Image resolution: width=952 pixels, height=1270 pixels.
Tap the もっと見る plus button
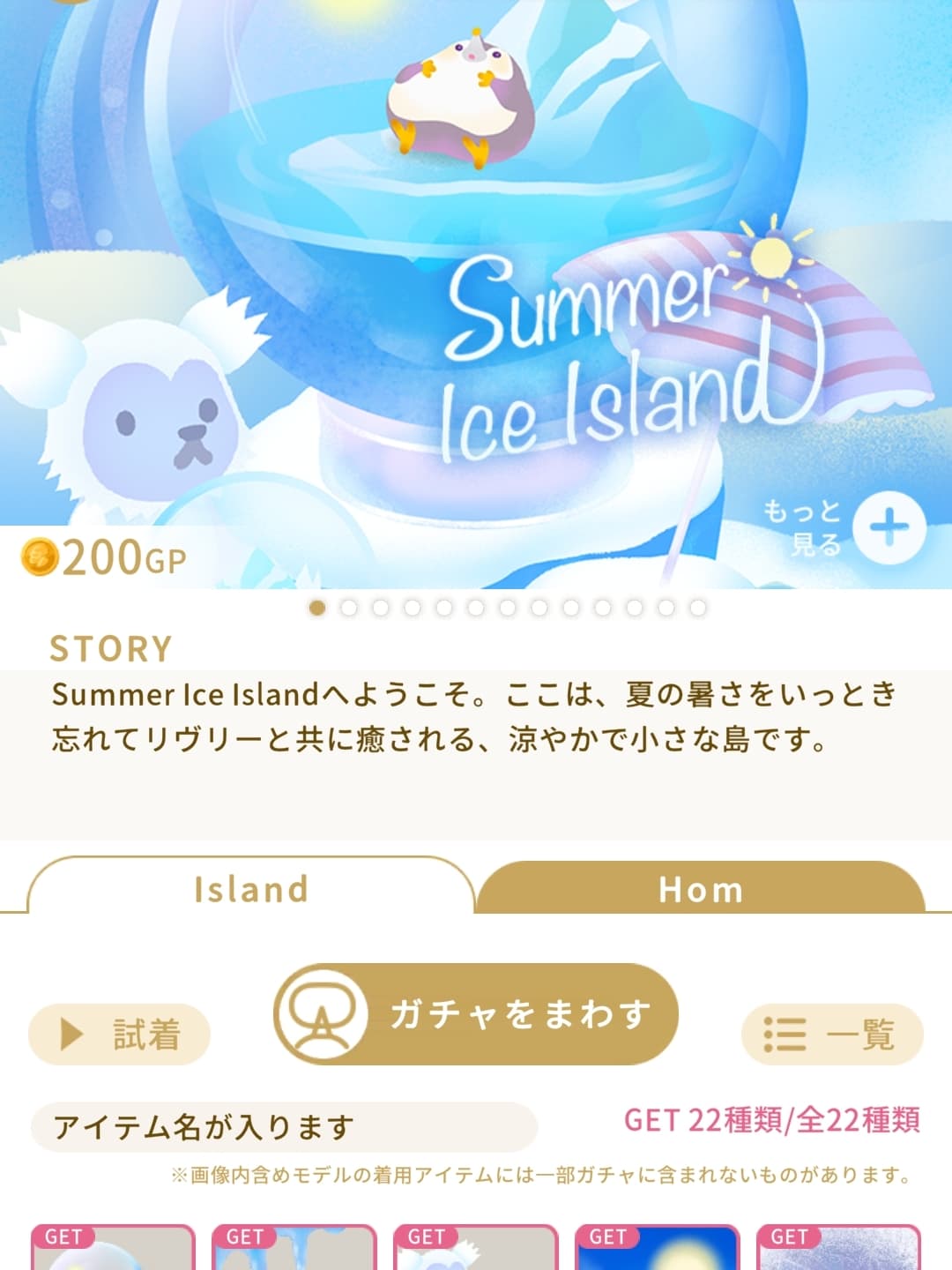[x=889, y=527]
